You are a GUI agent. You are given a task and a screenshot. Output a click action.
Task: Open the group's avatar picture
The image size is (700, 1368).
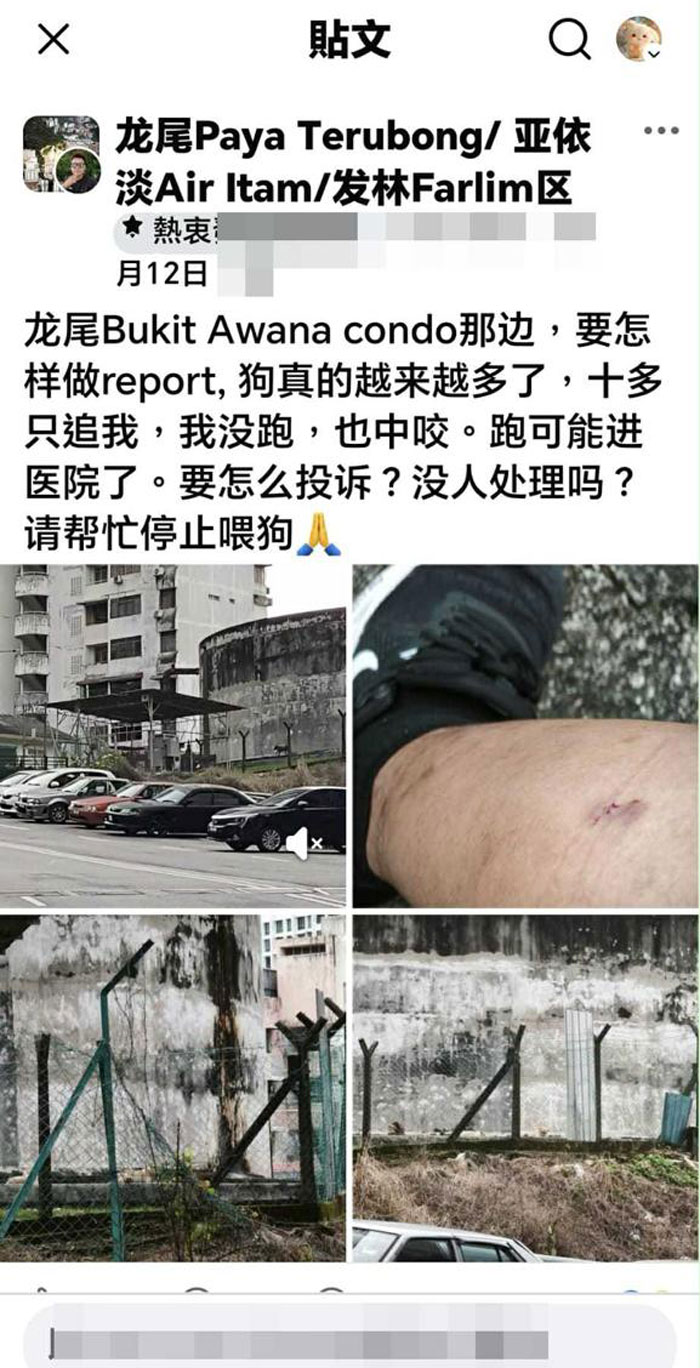coord(61,153)
